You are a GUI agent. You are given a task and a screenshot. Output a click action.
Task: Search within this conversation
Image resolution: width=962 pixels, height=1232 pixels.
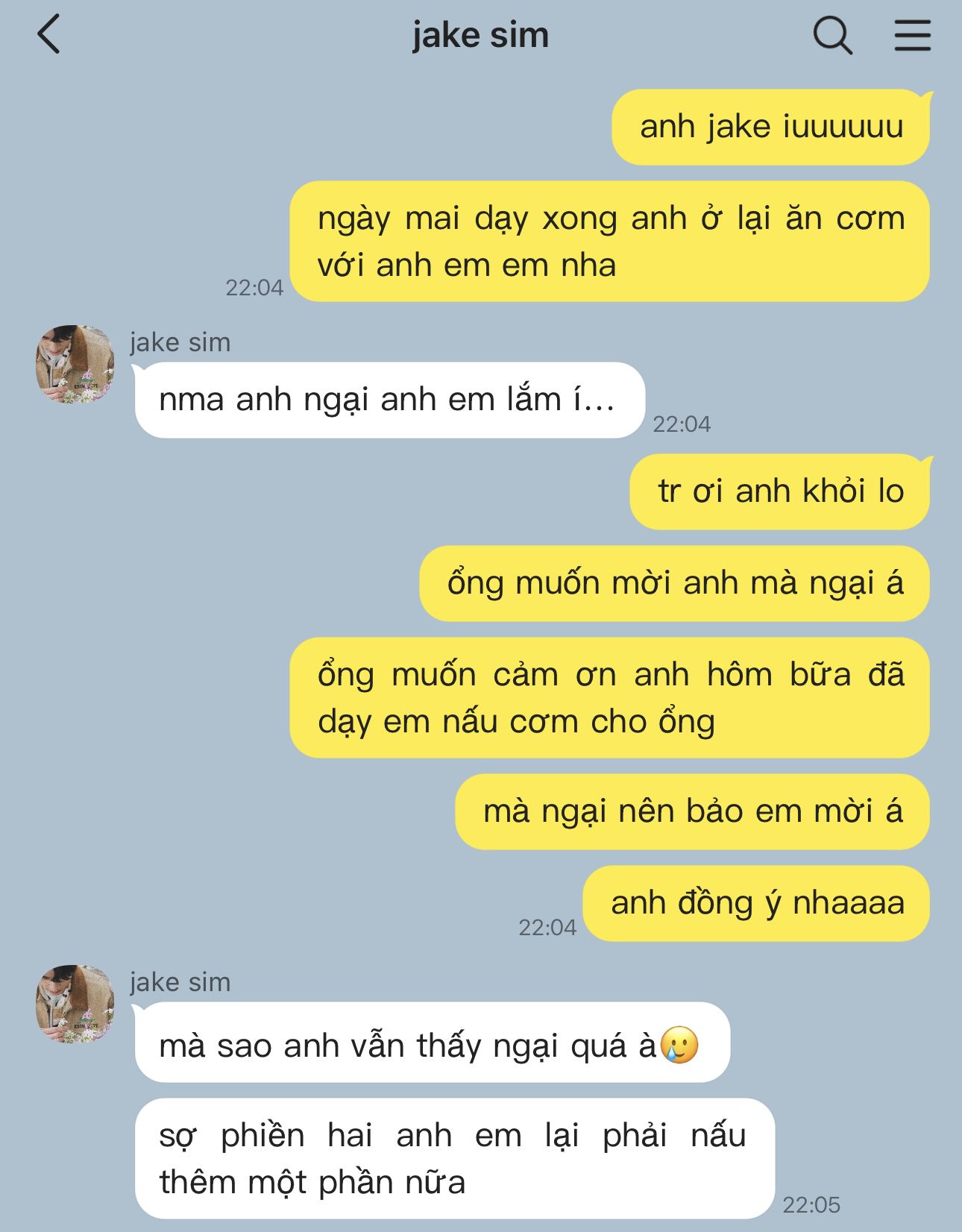[831, 35]
